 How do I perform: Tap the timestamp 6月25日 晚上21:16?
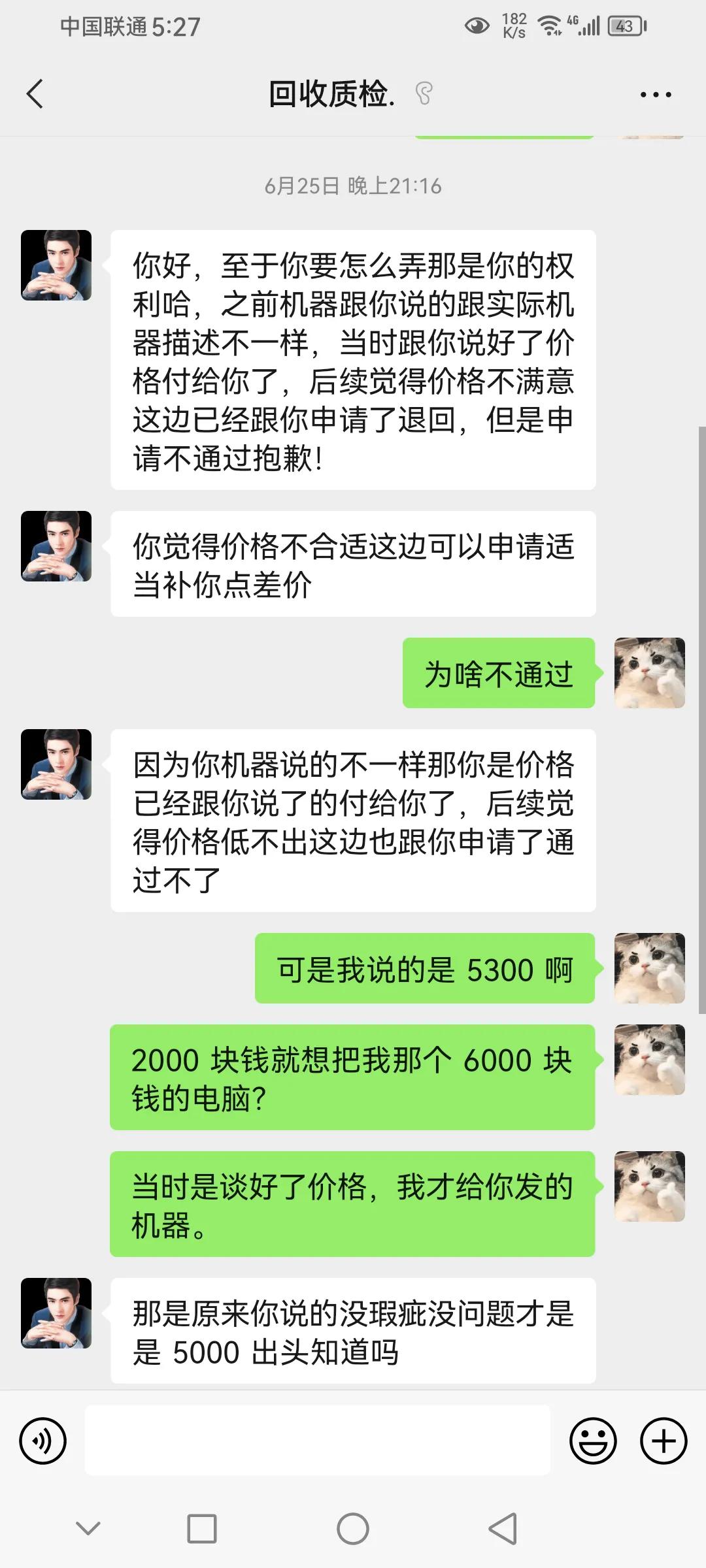coord(353,187)
